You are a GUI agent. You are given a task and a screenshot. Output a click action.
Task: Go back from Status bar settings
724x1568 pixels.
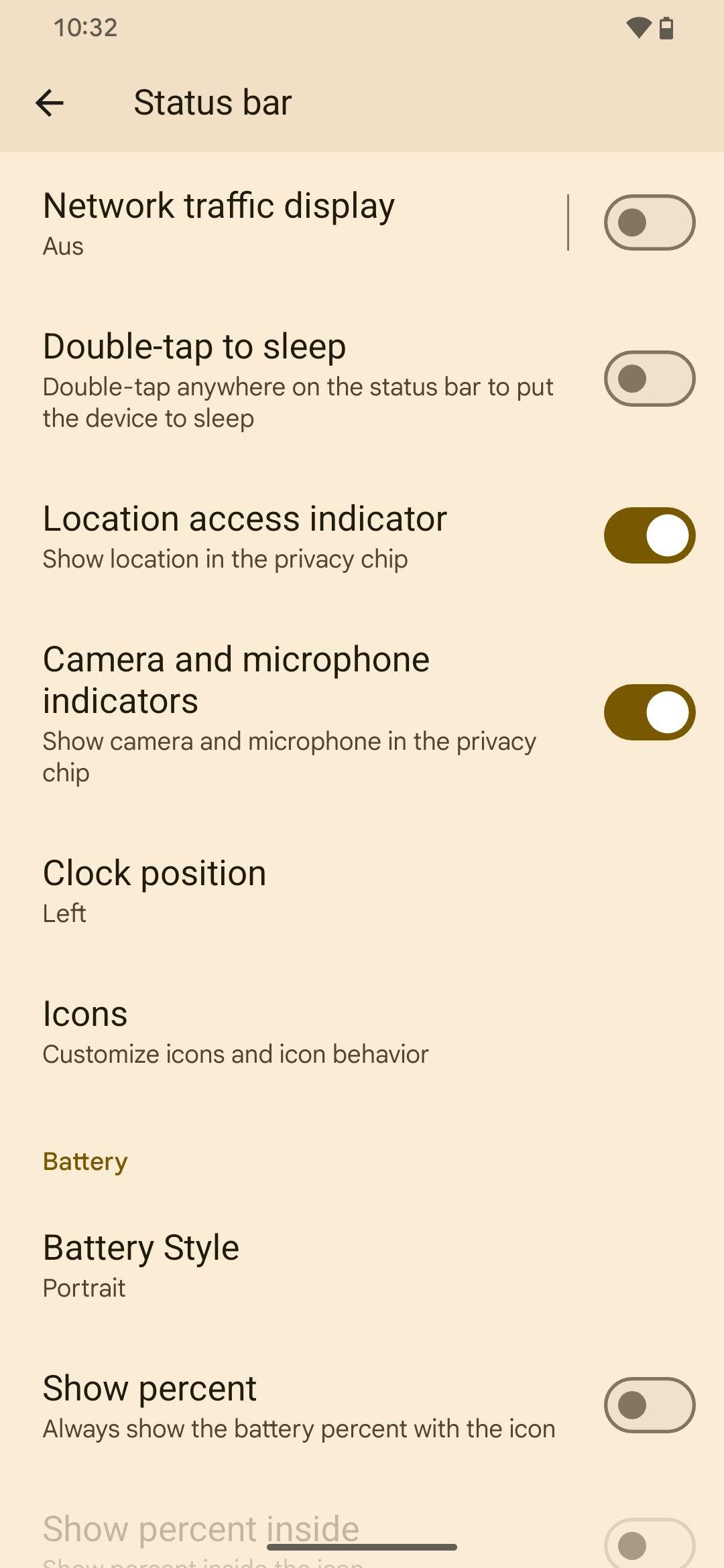[50, 103]
